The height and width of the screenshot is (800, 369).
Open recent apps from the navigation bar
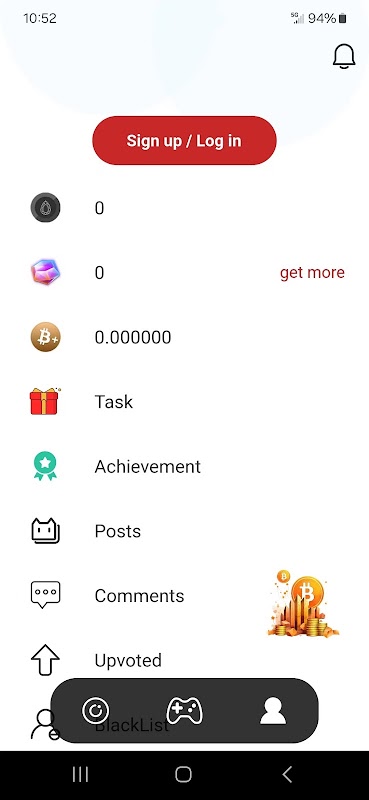80,774
